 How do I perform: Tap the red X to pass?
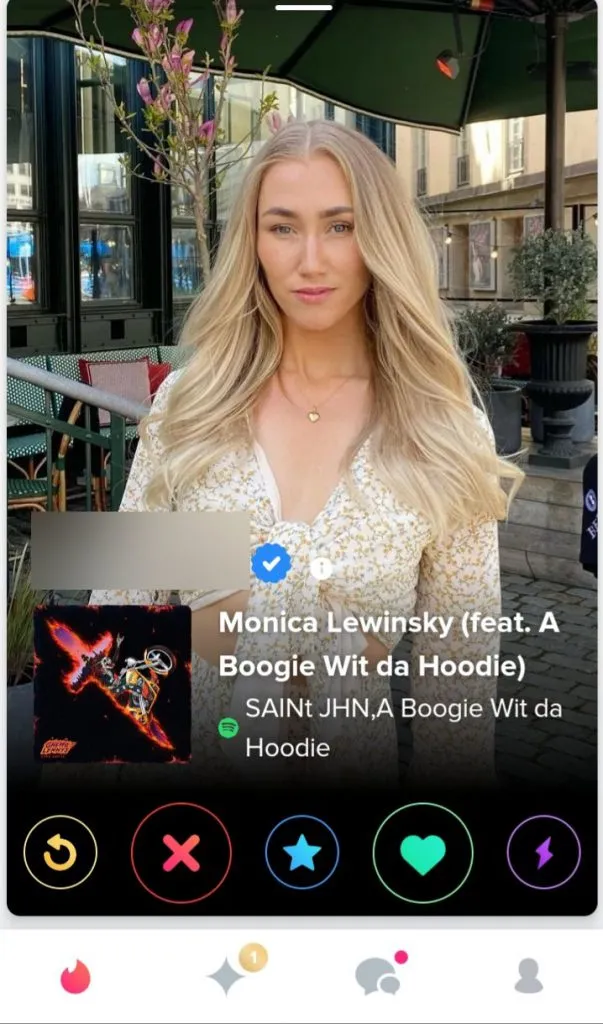(x=181, y=853)
